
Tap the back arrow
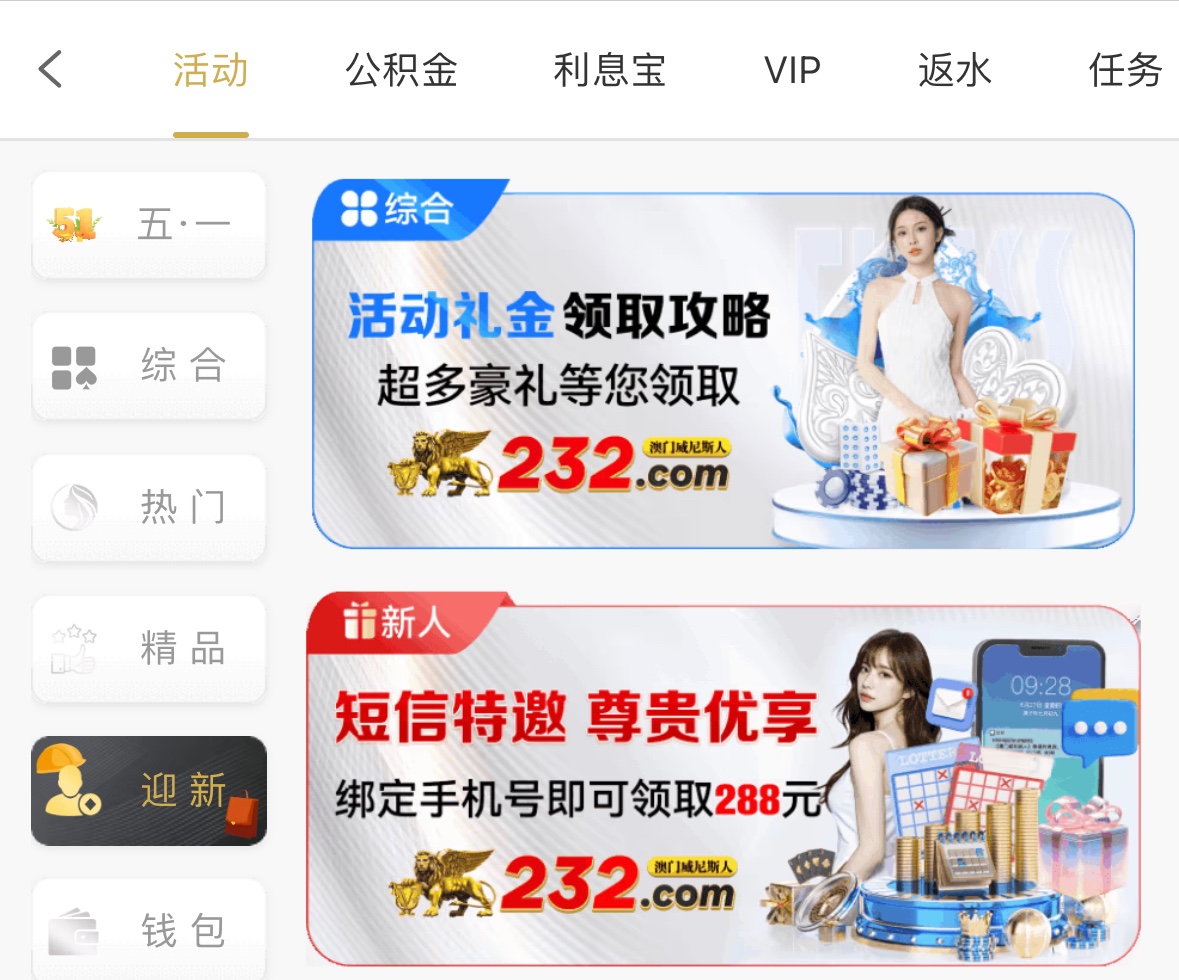[51, 70]
